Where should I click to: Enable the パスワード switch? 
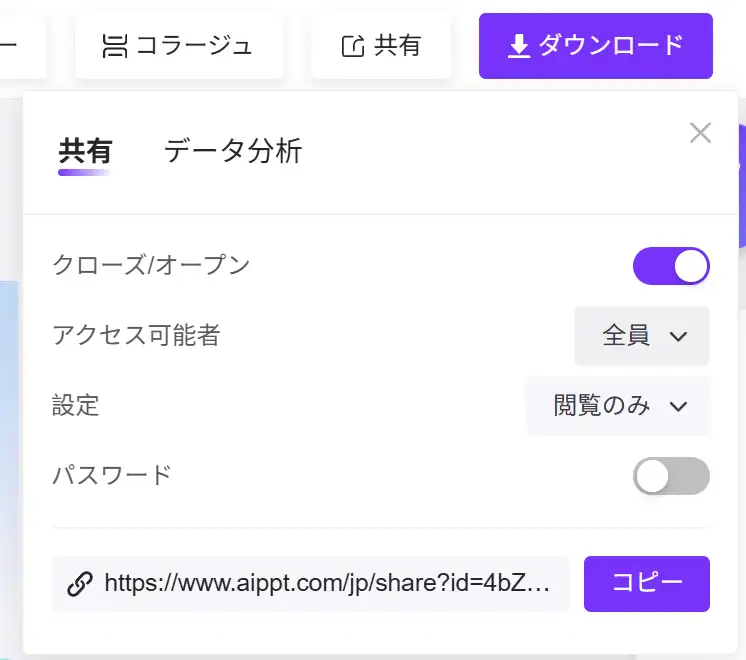671,476
